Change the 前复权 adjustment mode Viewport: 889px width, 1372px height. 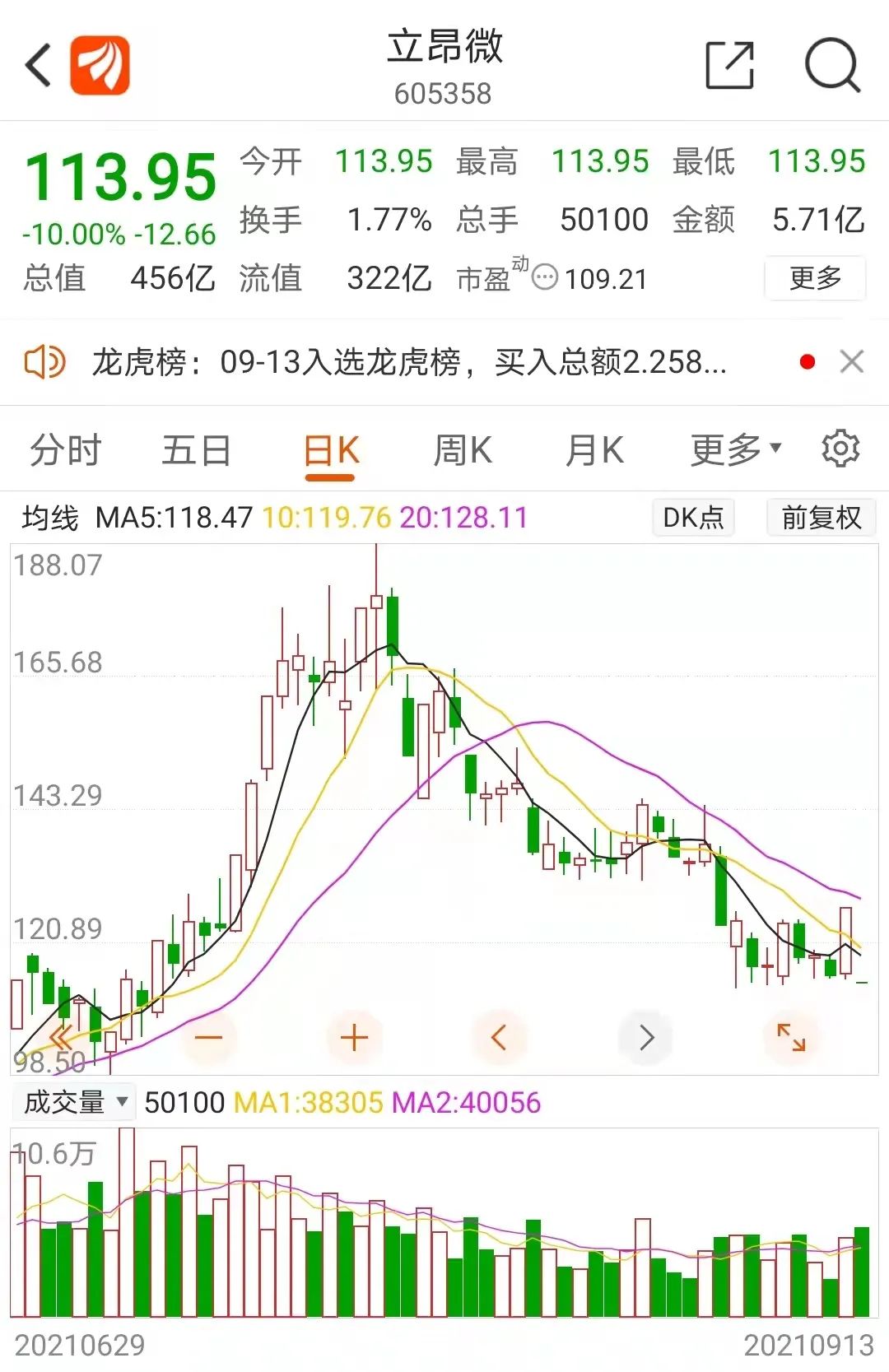(821, 518)
